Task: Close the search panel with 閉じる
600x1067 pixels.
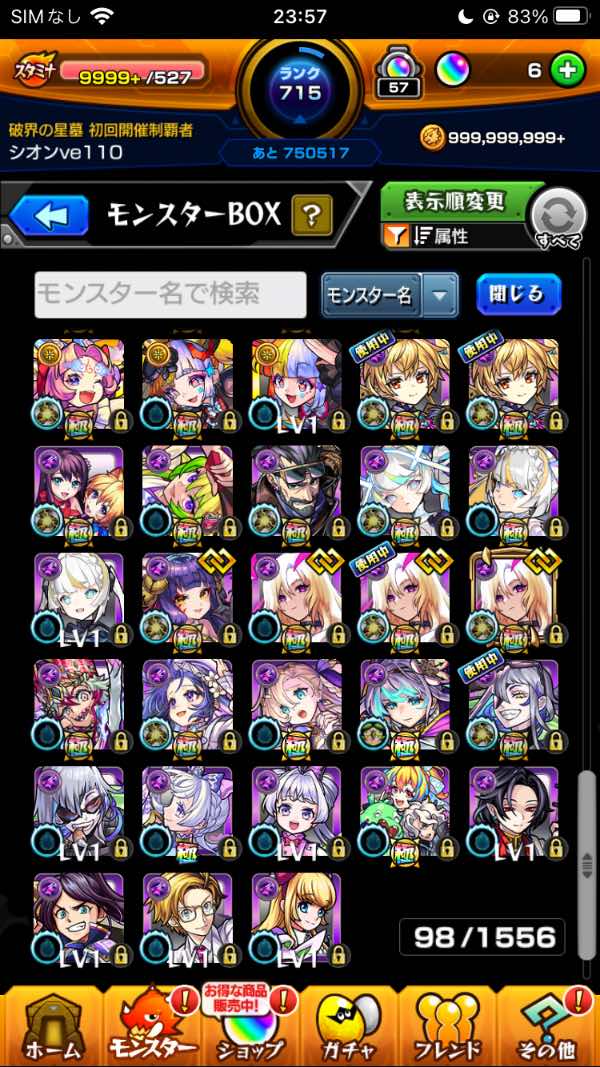Action: (x=518, y=294)
